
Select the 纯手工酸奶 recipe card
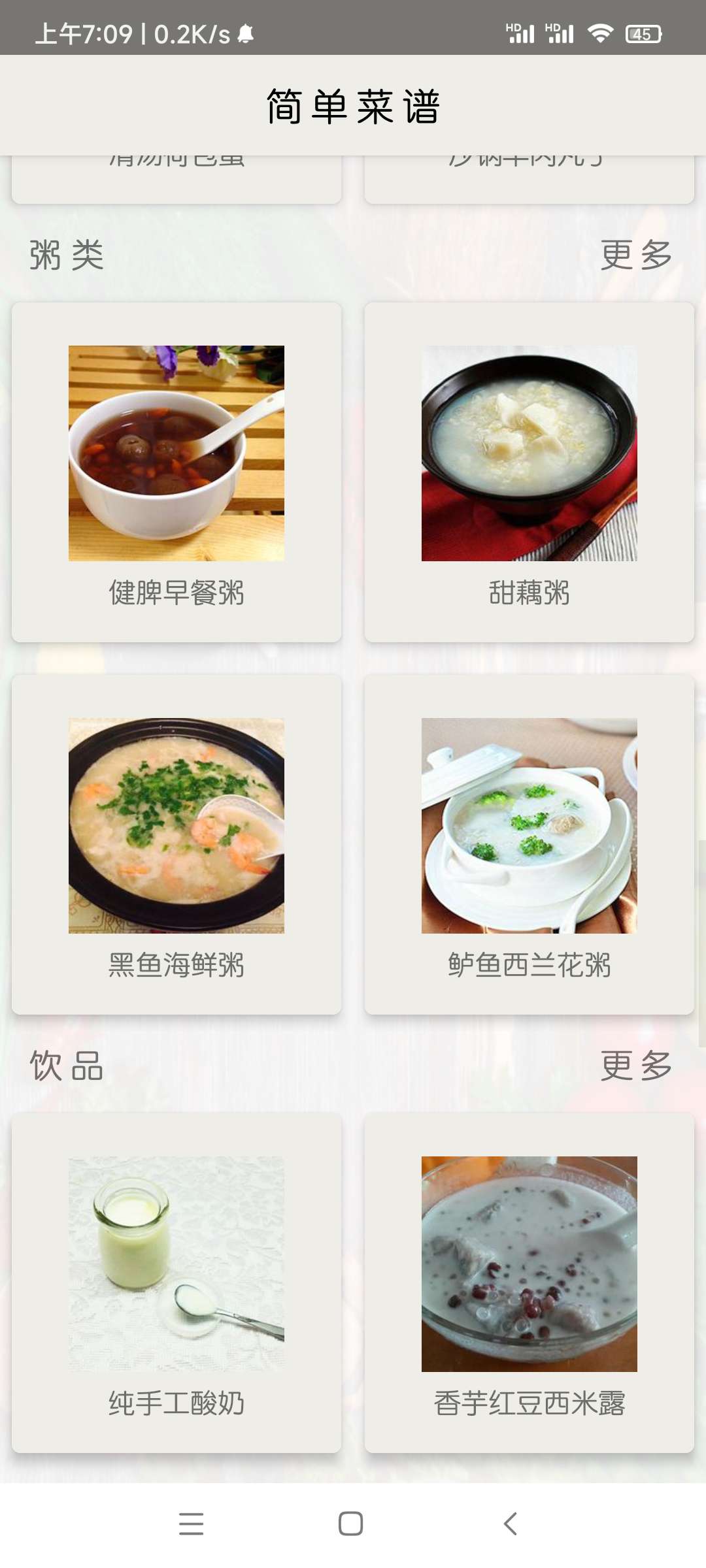(x=176, y=1282)
